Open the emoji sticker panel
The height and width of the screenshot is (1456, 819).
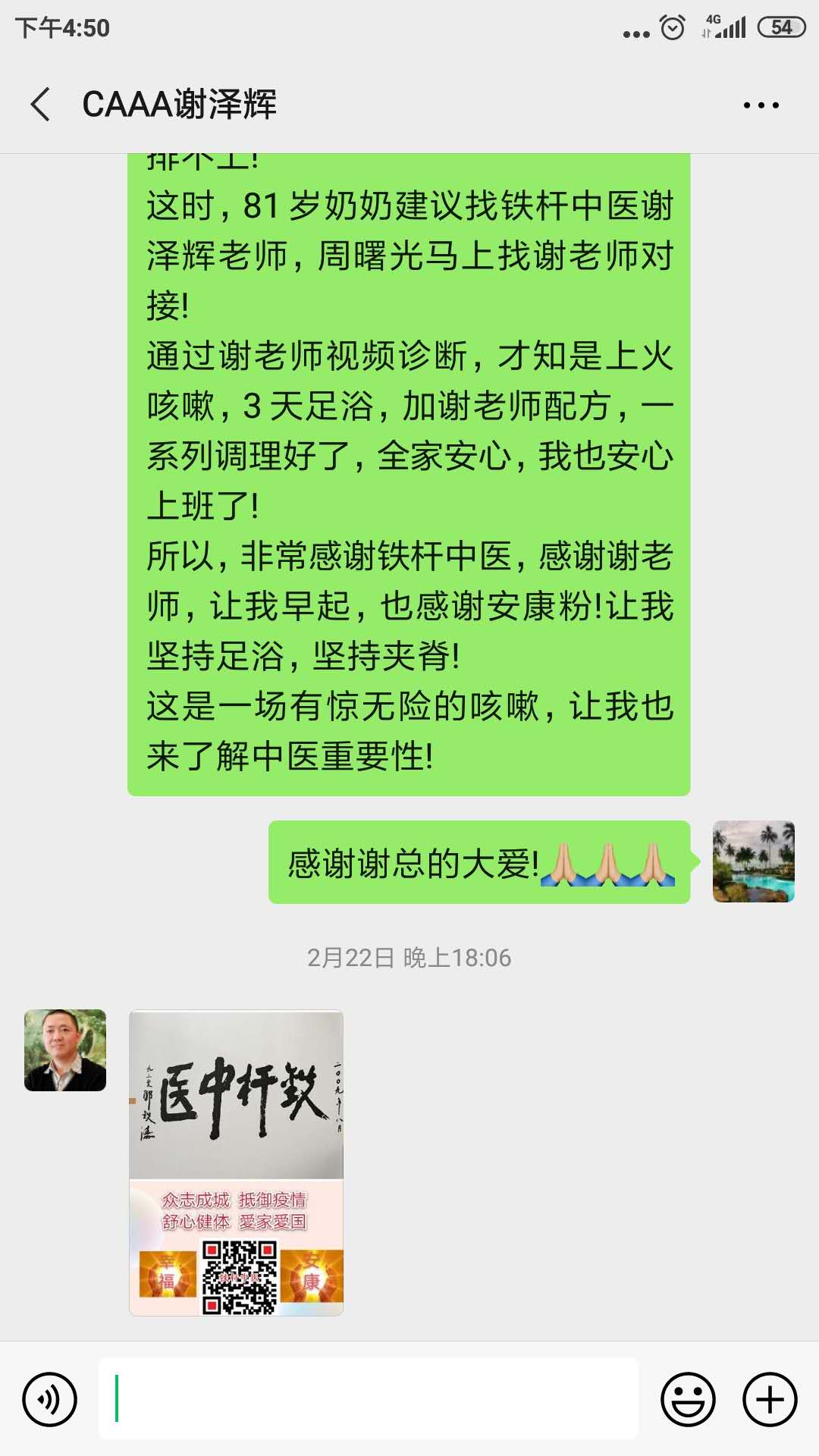[688, 1399]
